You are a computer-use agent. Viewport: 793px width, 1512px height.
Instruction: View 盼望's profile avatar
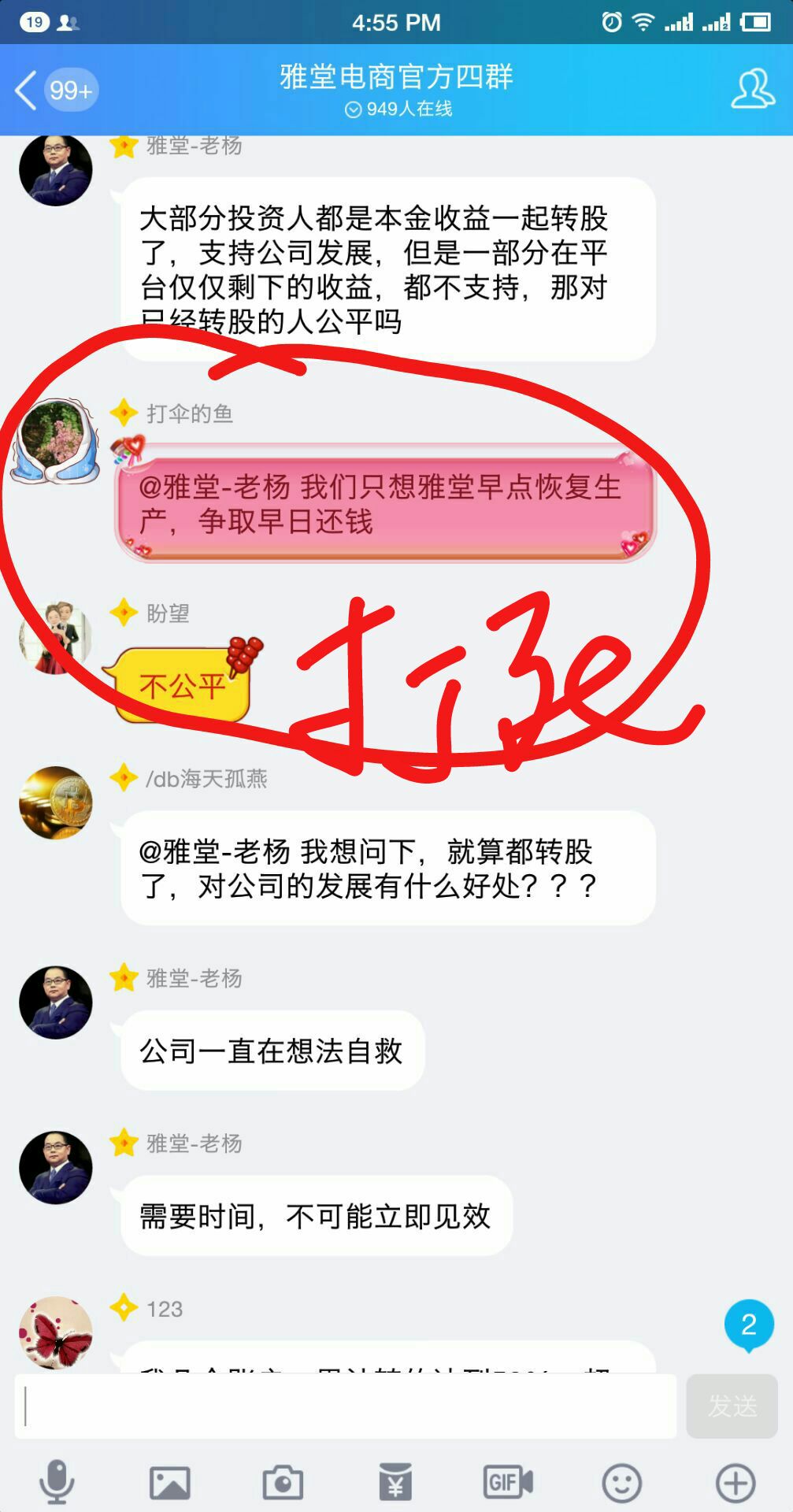55,638
